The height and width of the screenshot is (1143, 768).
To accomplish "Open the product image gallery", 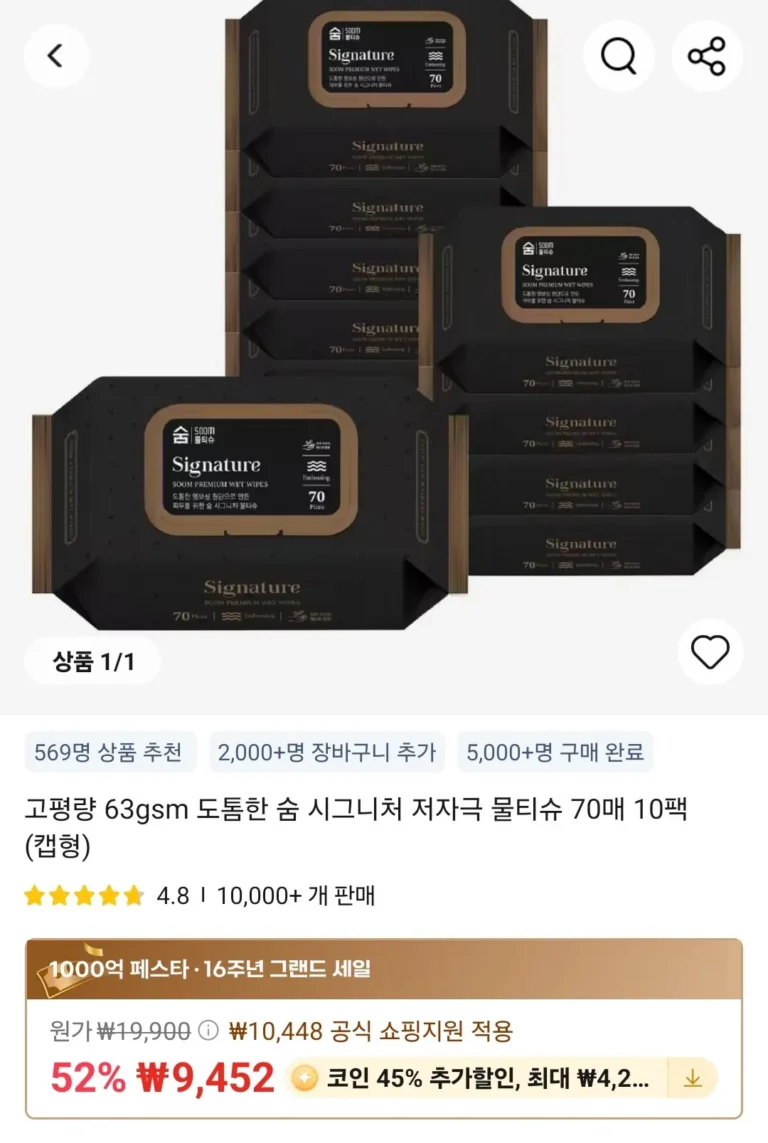I will coord(384,330).
